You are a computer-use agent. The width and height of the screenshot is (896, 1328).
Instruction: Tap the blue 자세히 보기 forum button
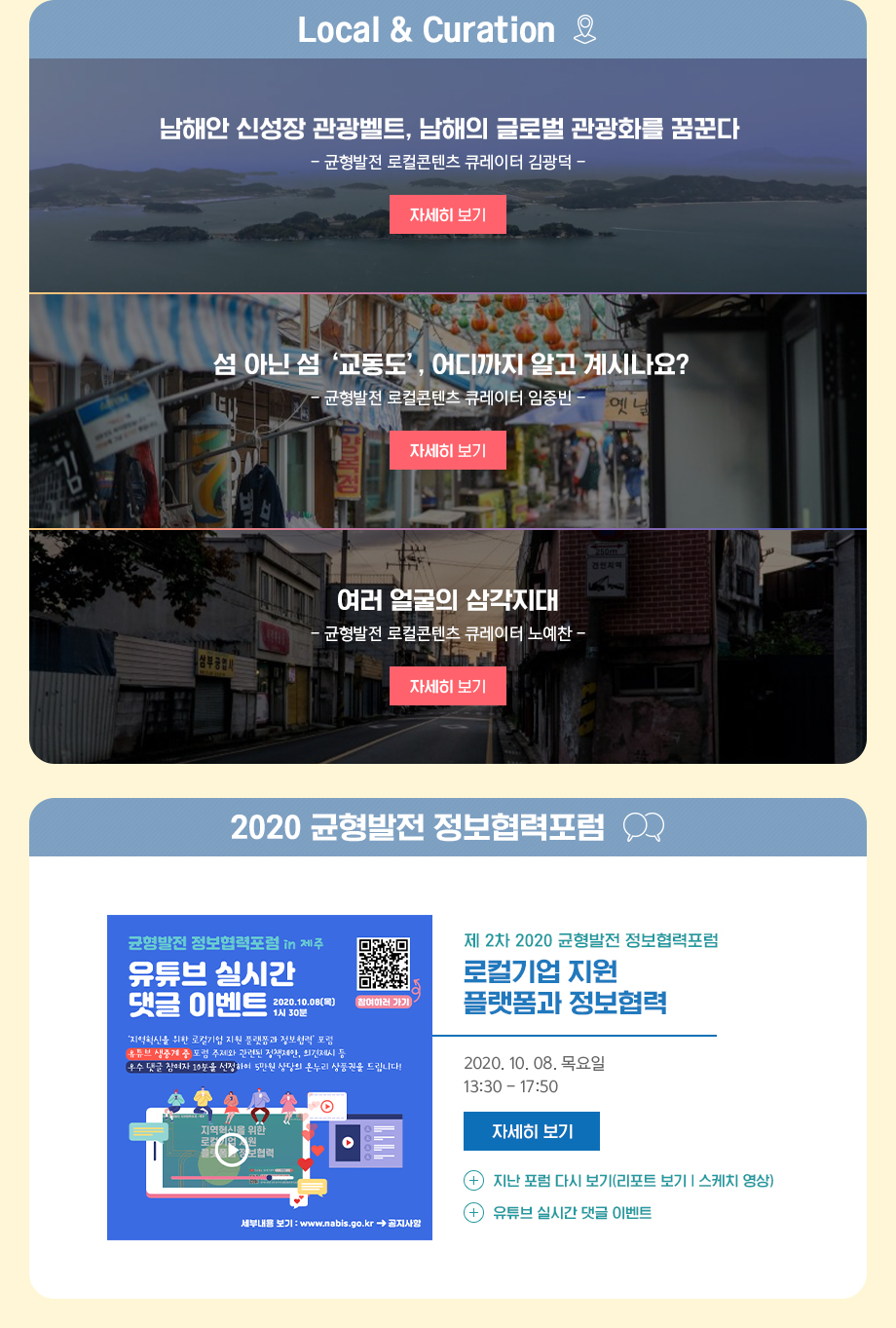(531, 1131)
